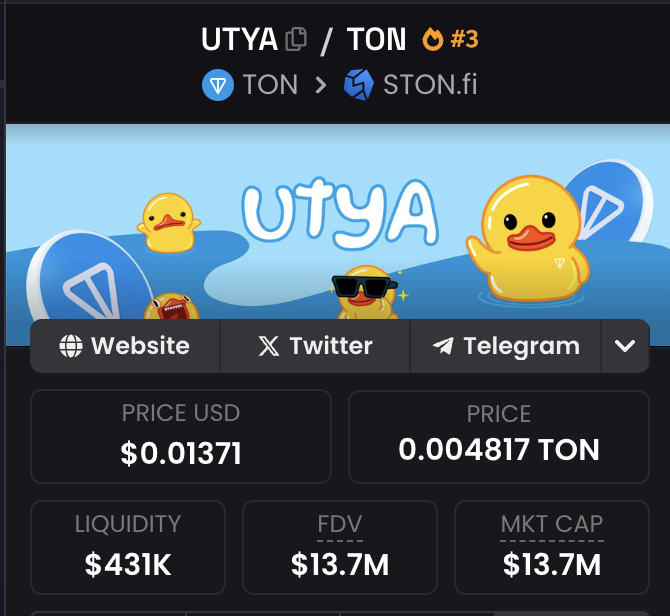
Task: Copy the UTYA token address
Action: 296,40
